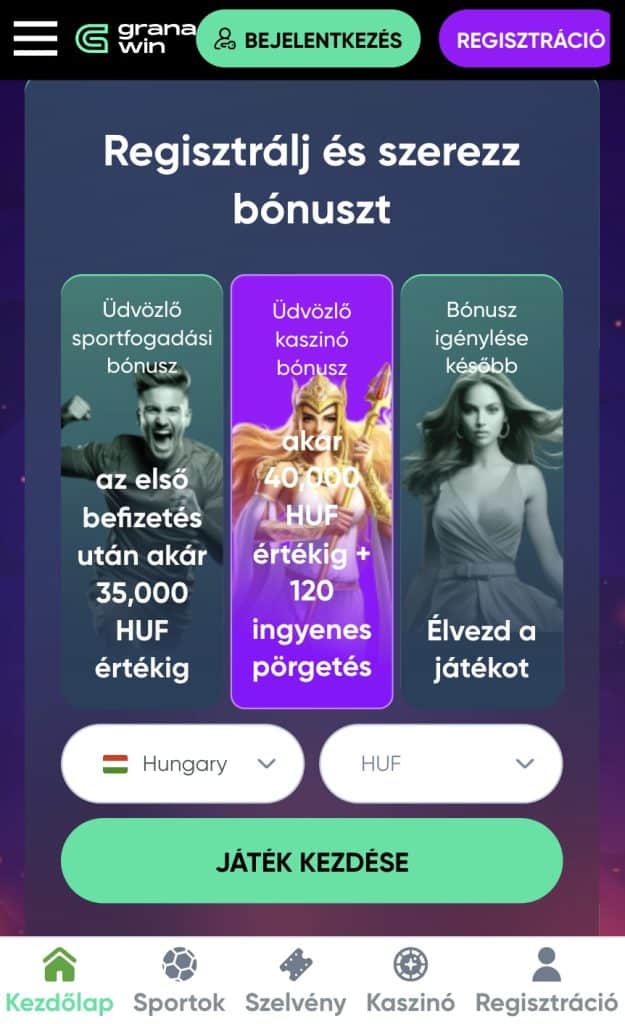
Task: Open the HUF currency dropdown
Action: click(x=441, y=764)
